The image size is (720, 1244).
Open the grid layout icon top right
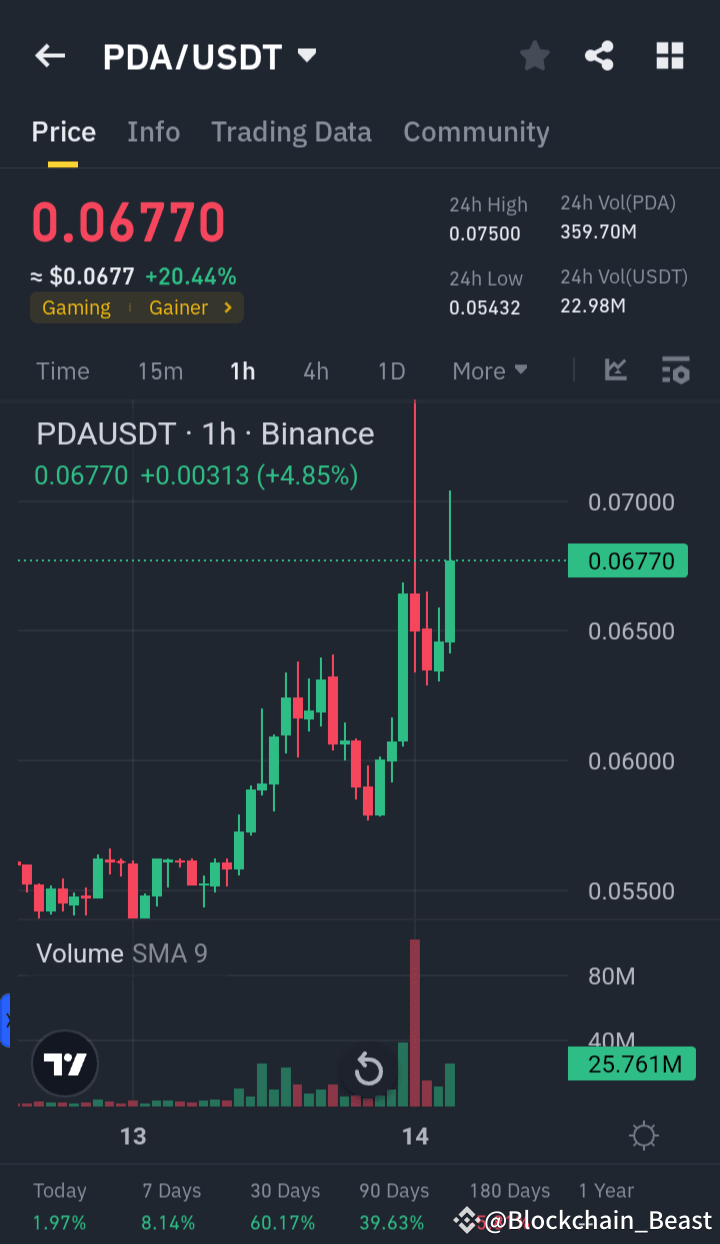[x=668, y=56]
